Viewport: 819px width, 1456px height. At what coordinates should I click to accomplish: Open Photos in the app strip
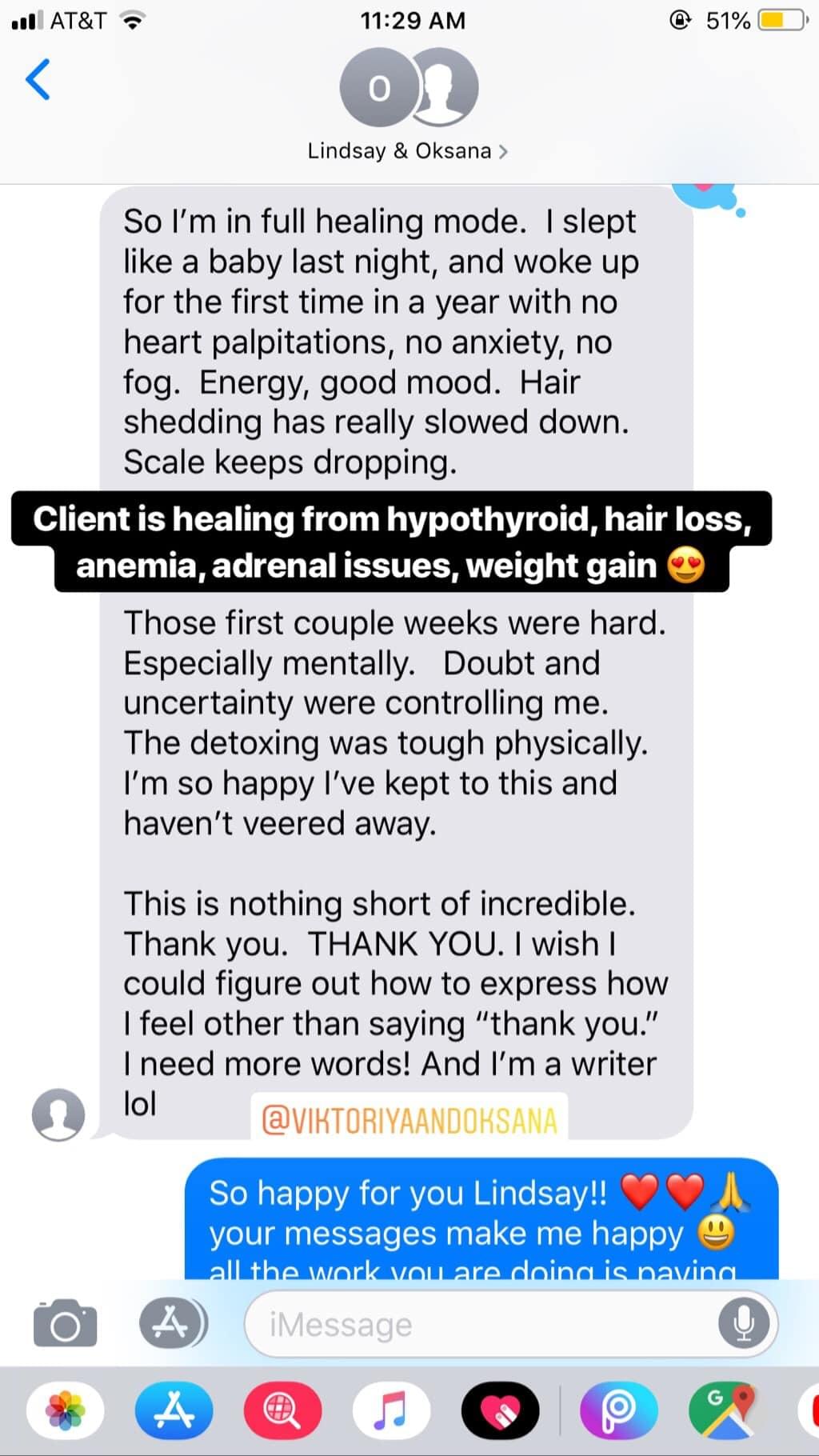click(66, 1410)
